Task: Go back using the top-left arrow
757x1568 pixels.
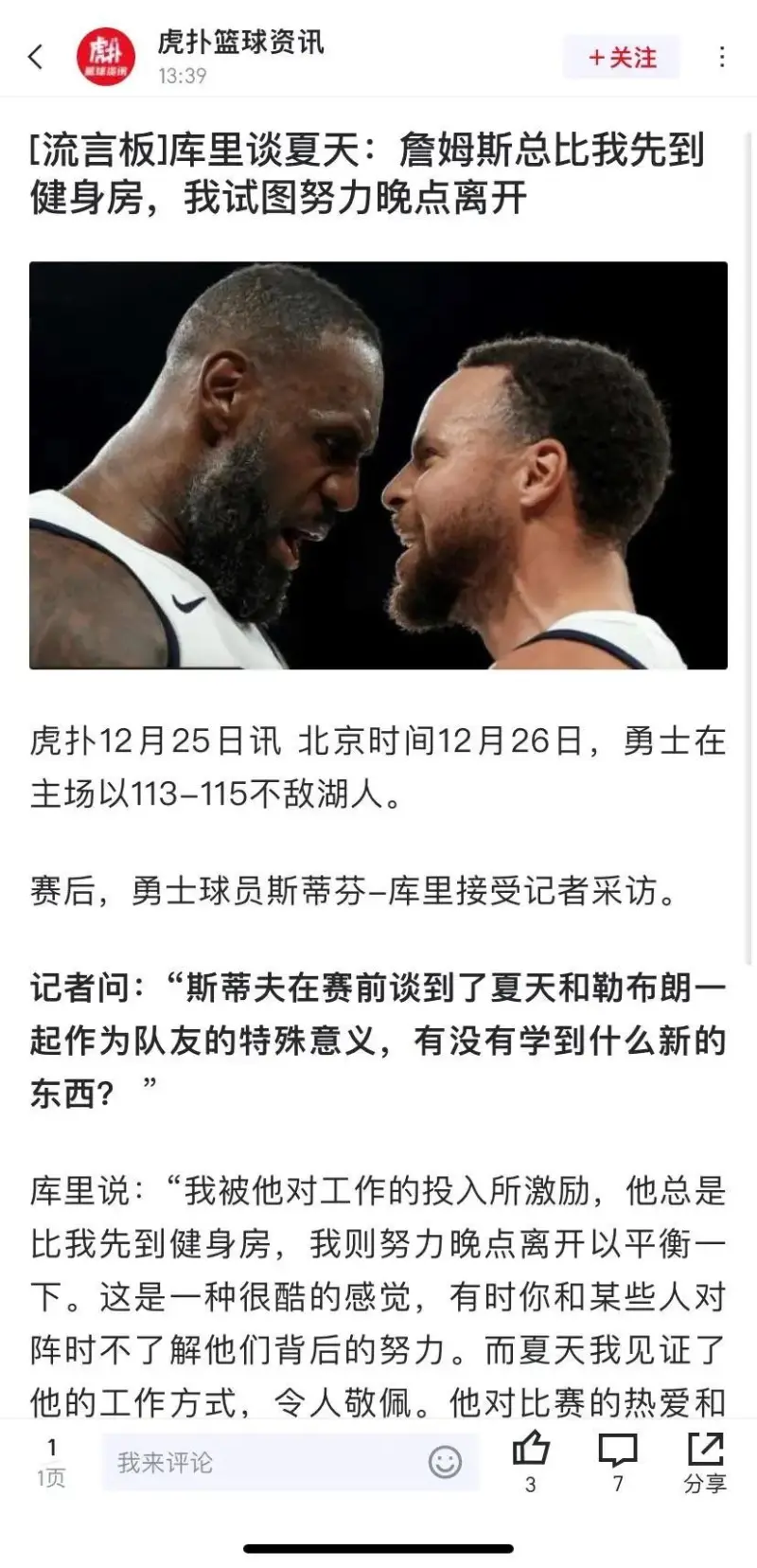Action: [x=36, y=57]
